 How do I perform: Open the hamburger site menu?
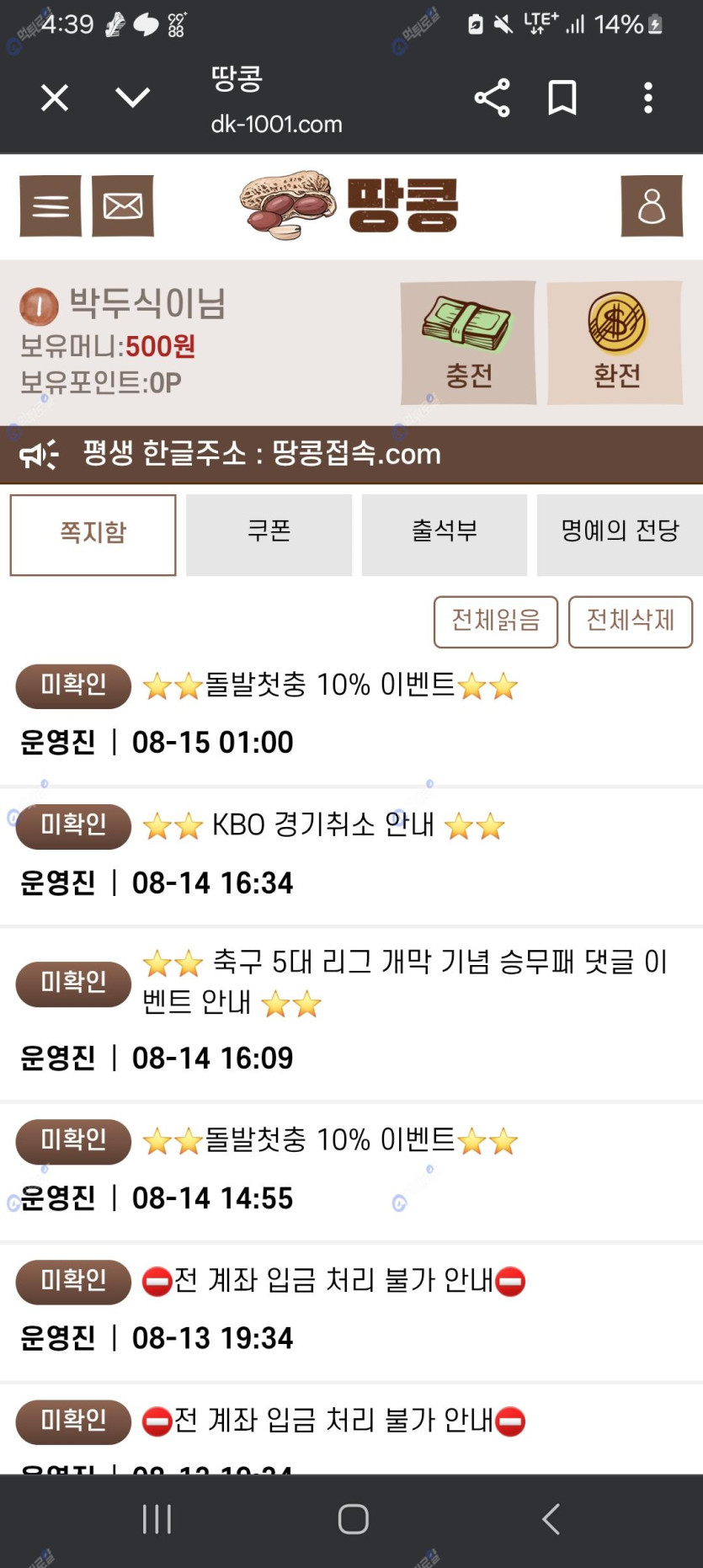click(x=51, y=205)
